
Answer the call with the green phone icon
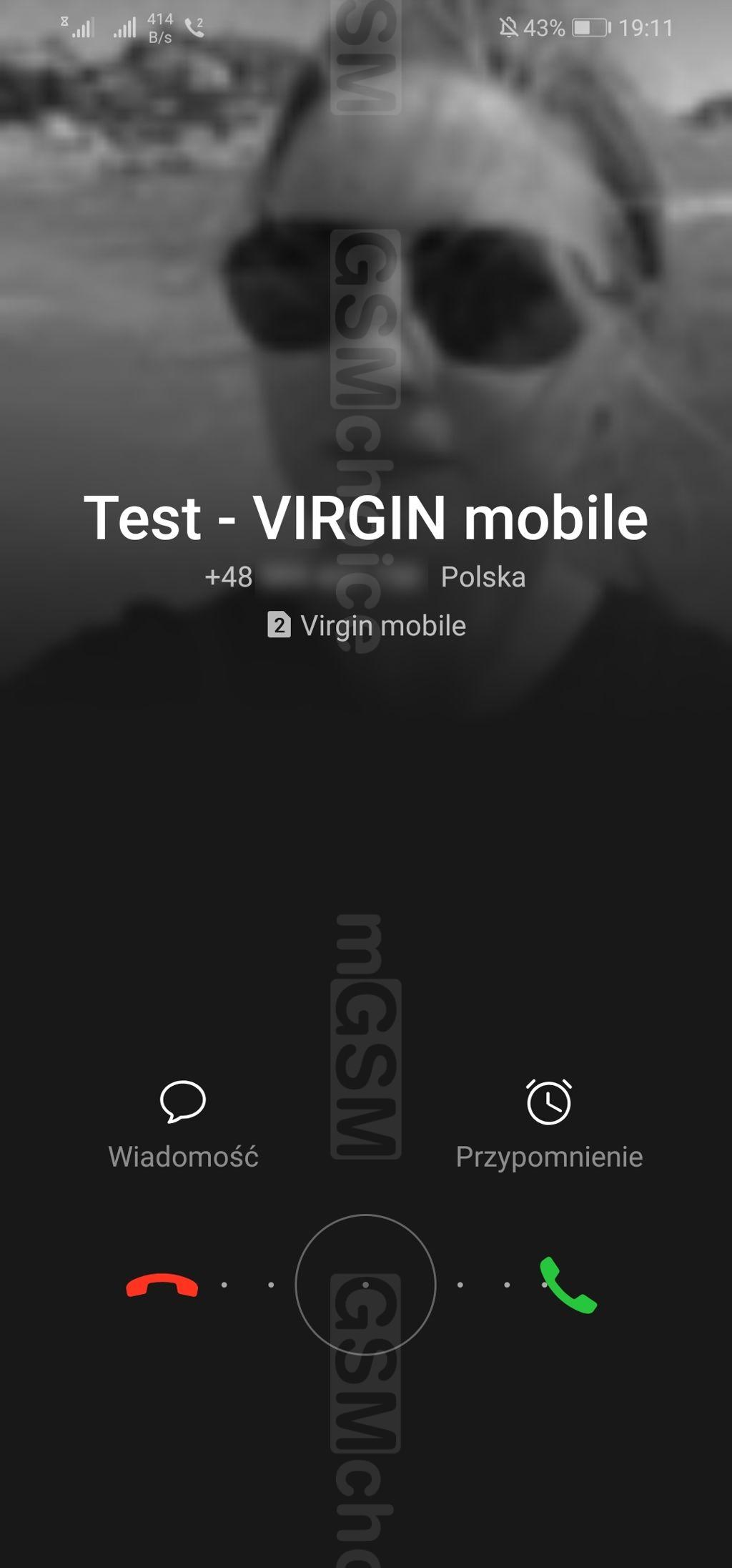click(568, 1285)
